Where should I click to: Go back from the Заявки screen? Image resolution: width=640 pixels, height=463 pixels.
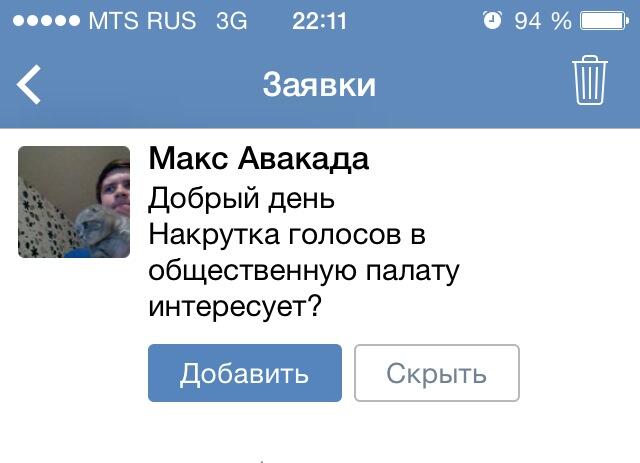[30, 85]
